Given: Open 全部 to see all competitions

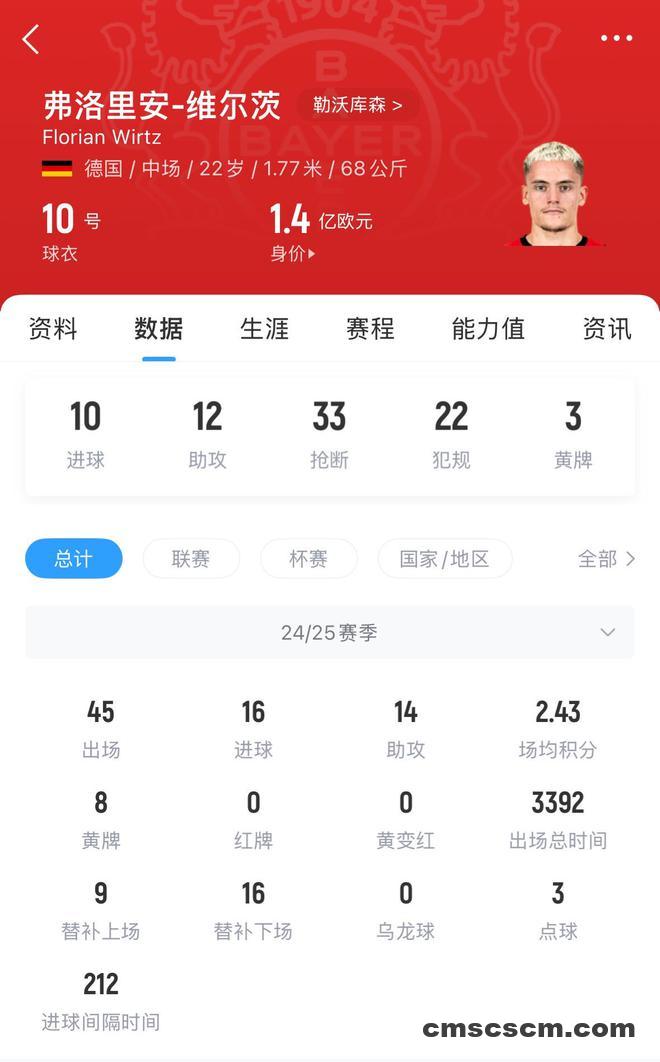Looking at the screenshot, I should tap(606, 559).
